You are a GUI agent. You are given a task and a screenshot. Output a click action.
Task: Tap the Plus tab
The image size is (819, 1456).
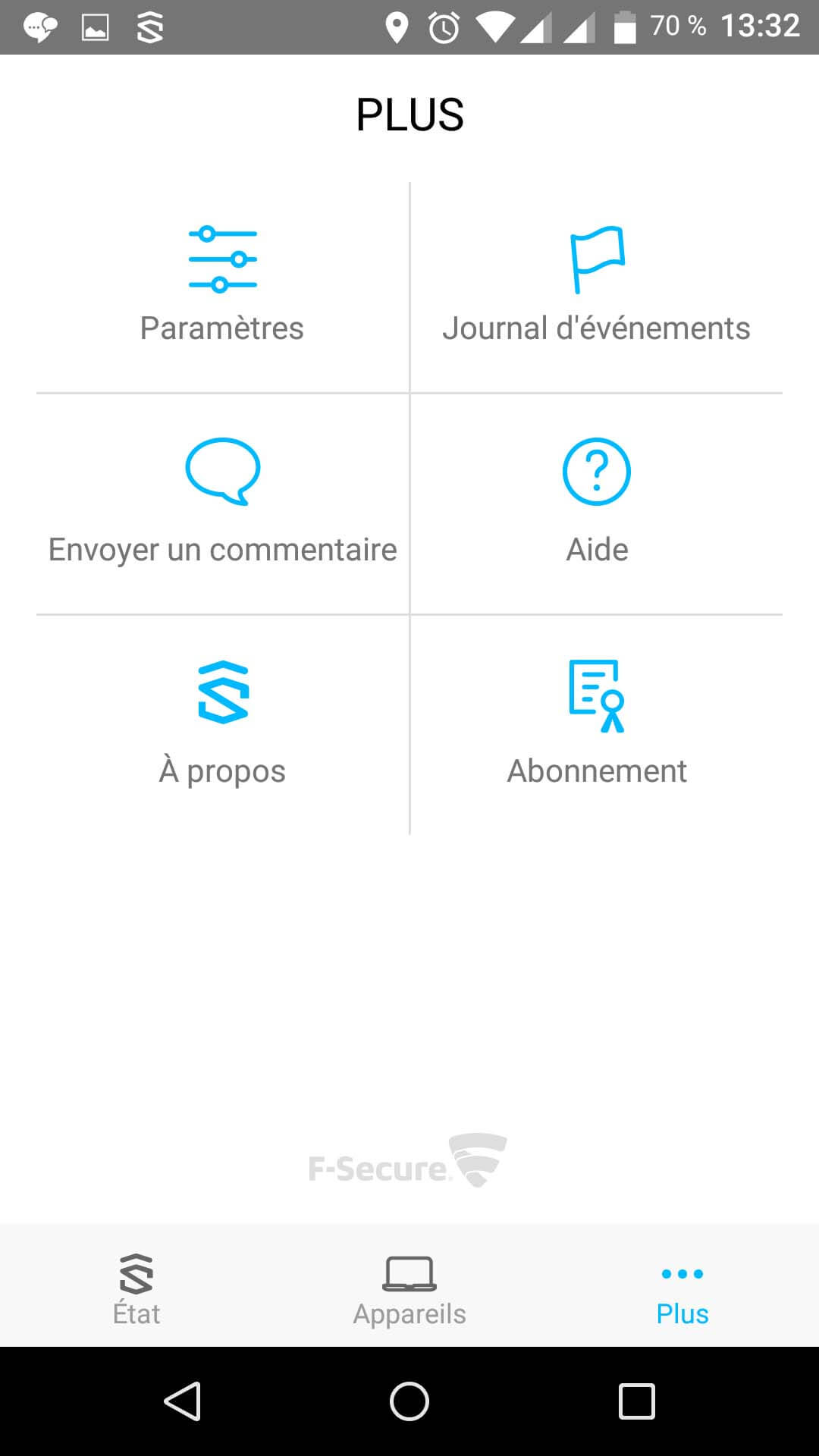(x=682, y=1288)
